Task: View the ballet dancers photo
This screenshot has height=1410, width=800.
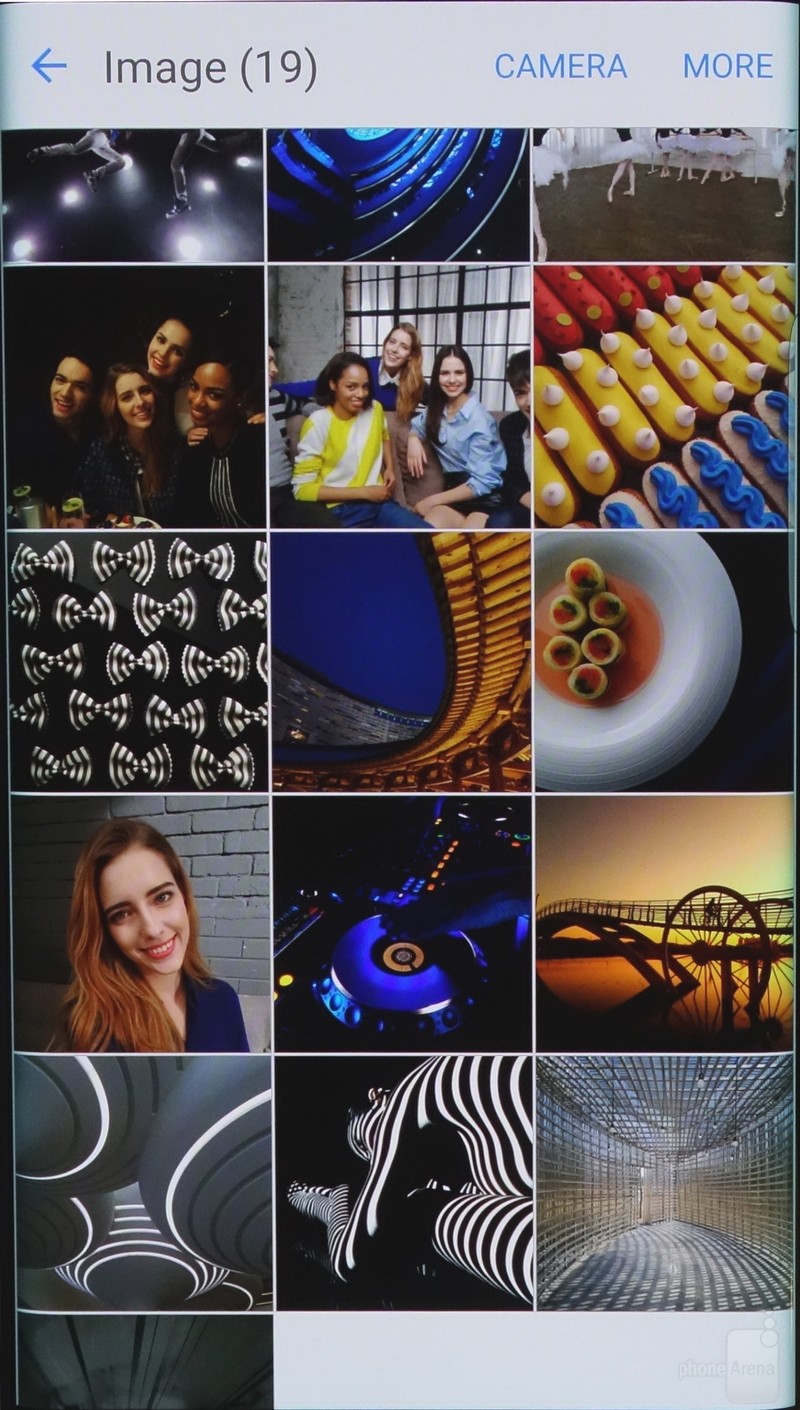Action: tap(665, 195)
